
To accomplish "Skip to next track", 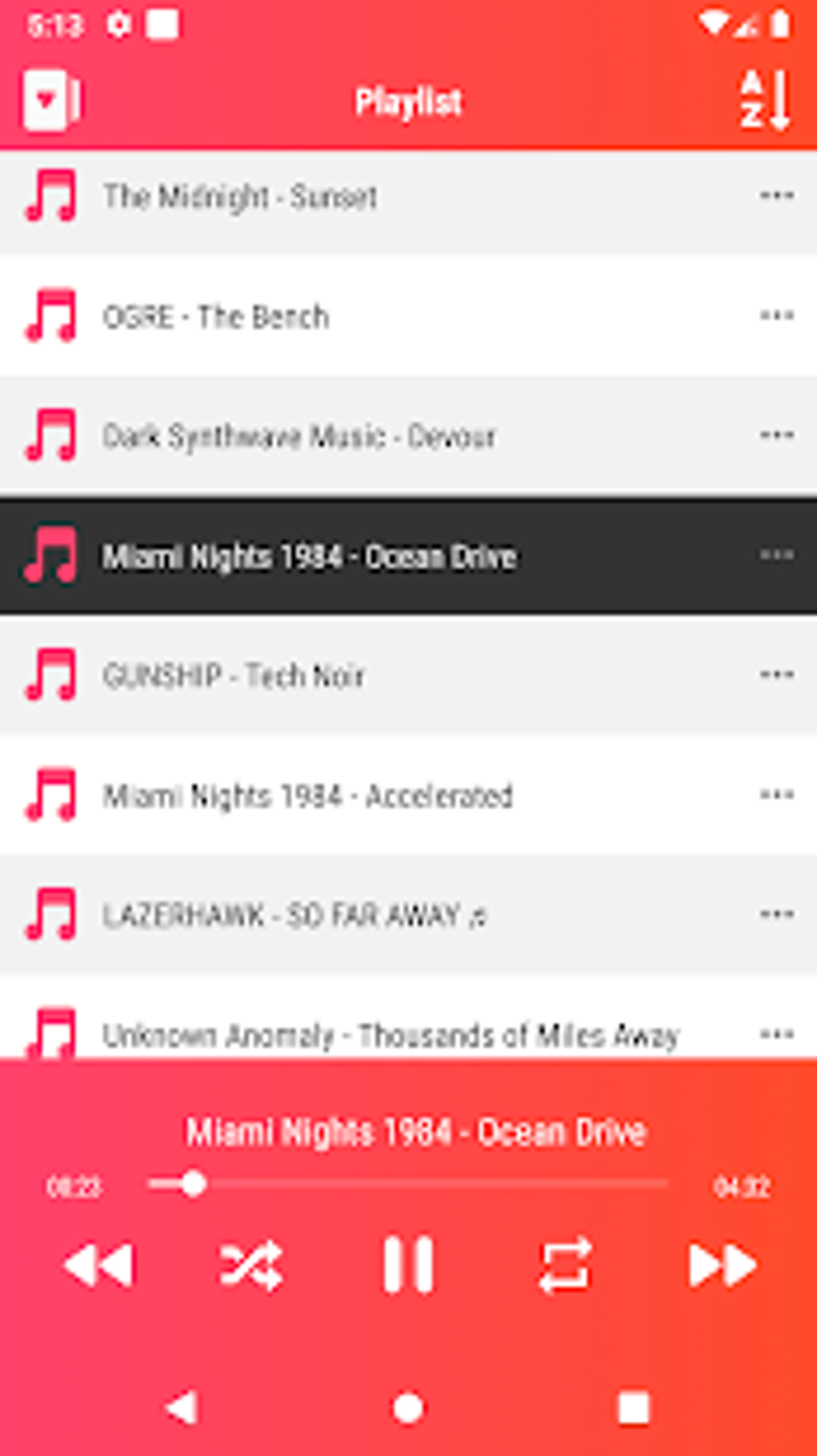I will (x=722, y=1265).
